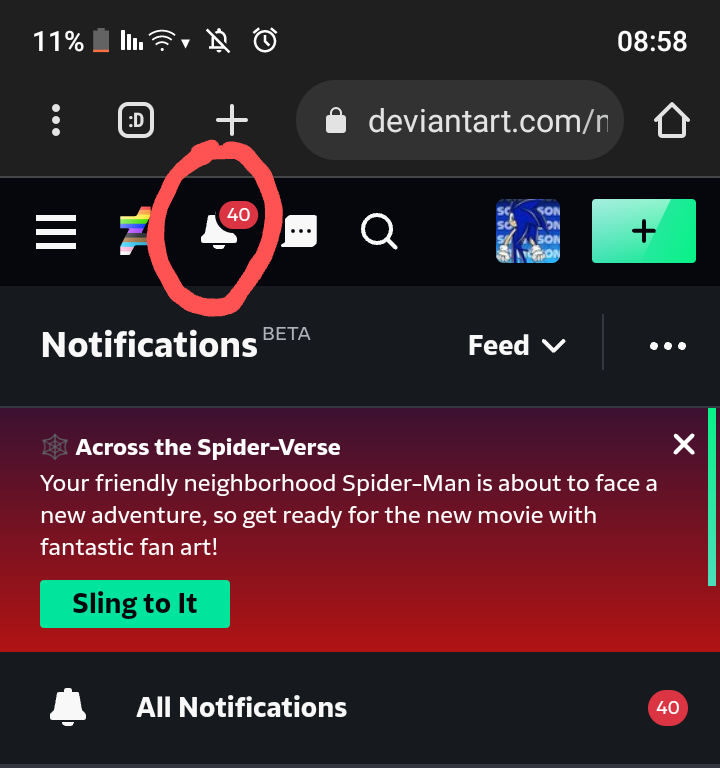The image size is (720, 768).
Task: Open the green plus Submit button
Action: pyautogui.click(x=643, y=231)
